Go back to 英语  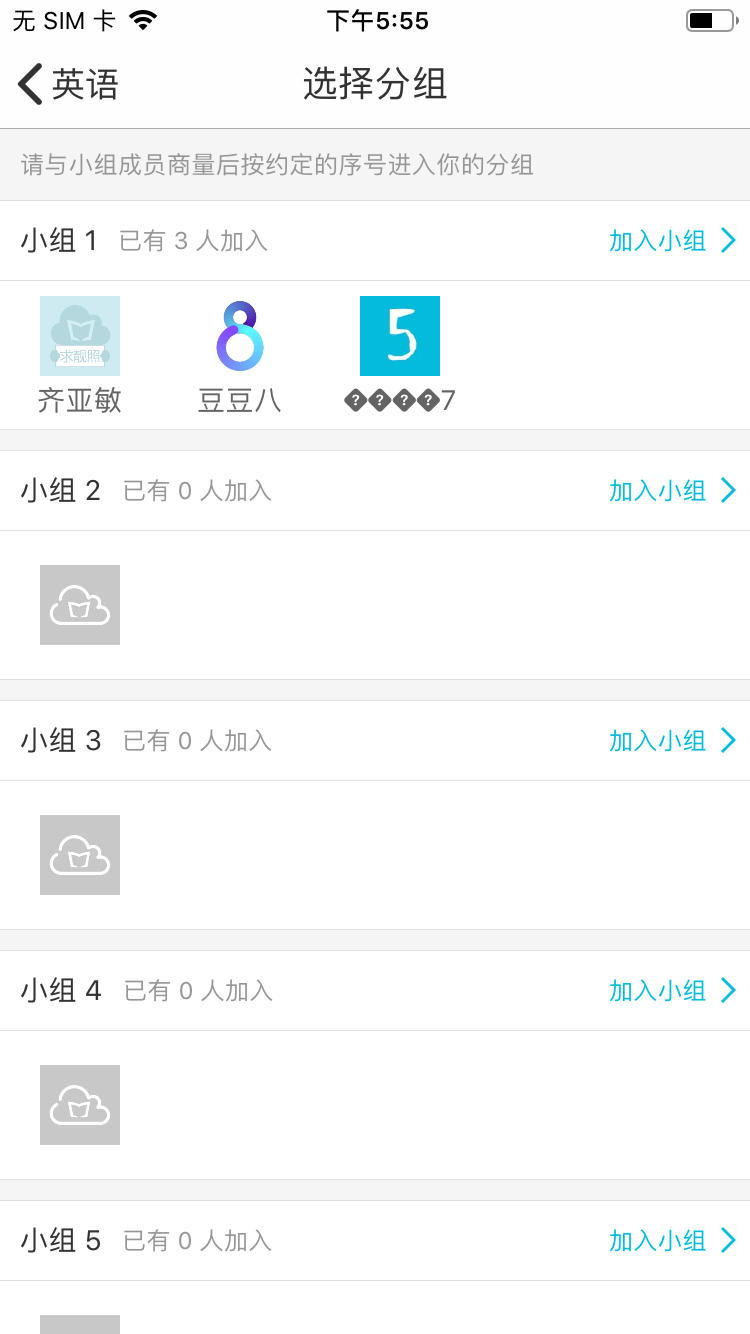pyautogui.click(x=68, y=84)
